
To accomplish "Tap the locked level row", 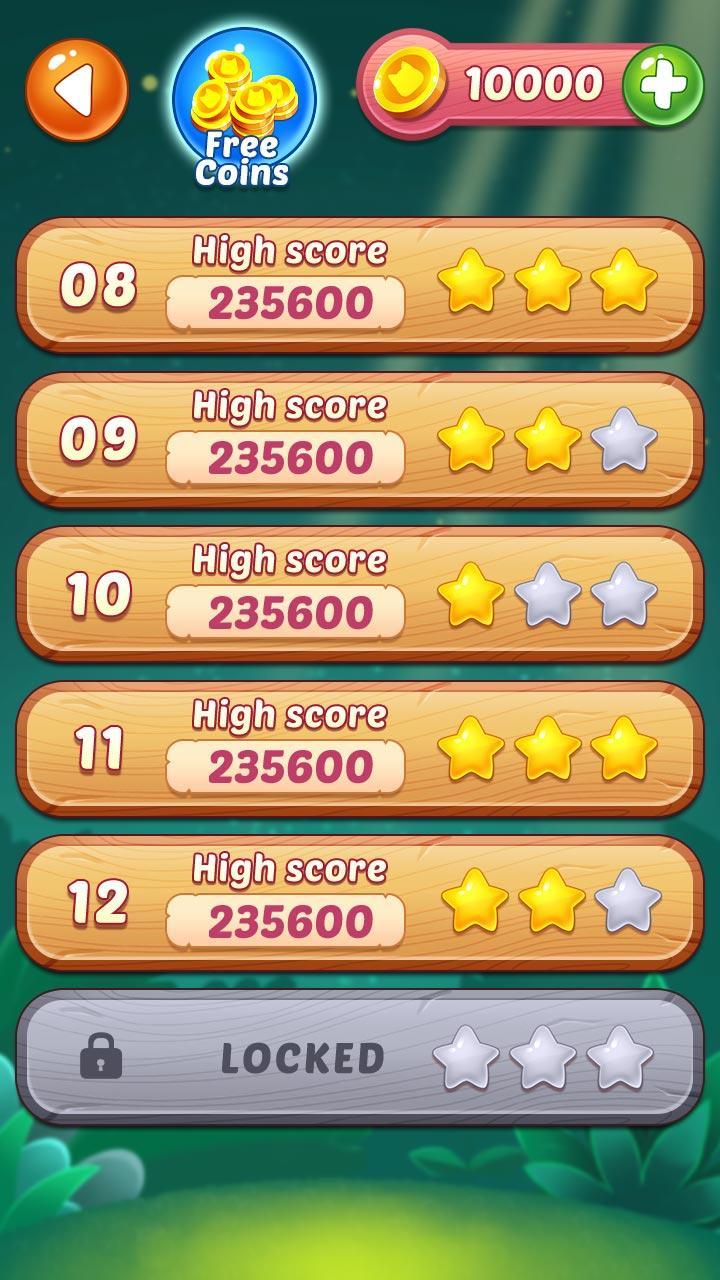I will tap(360, 1058).
